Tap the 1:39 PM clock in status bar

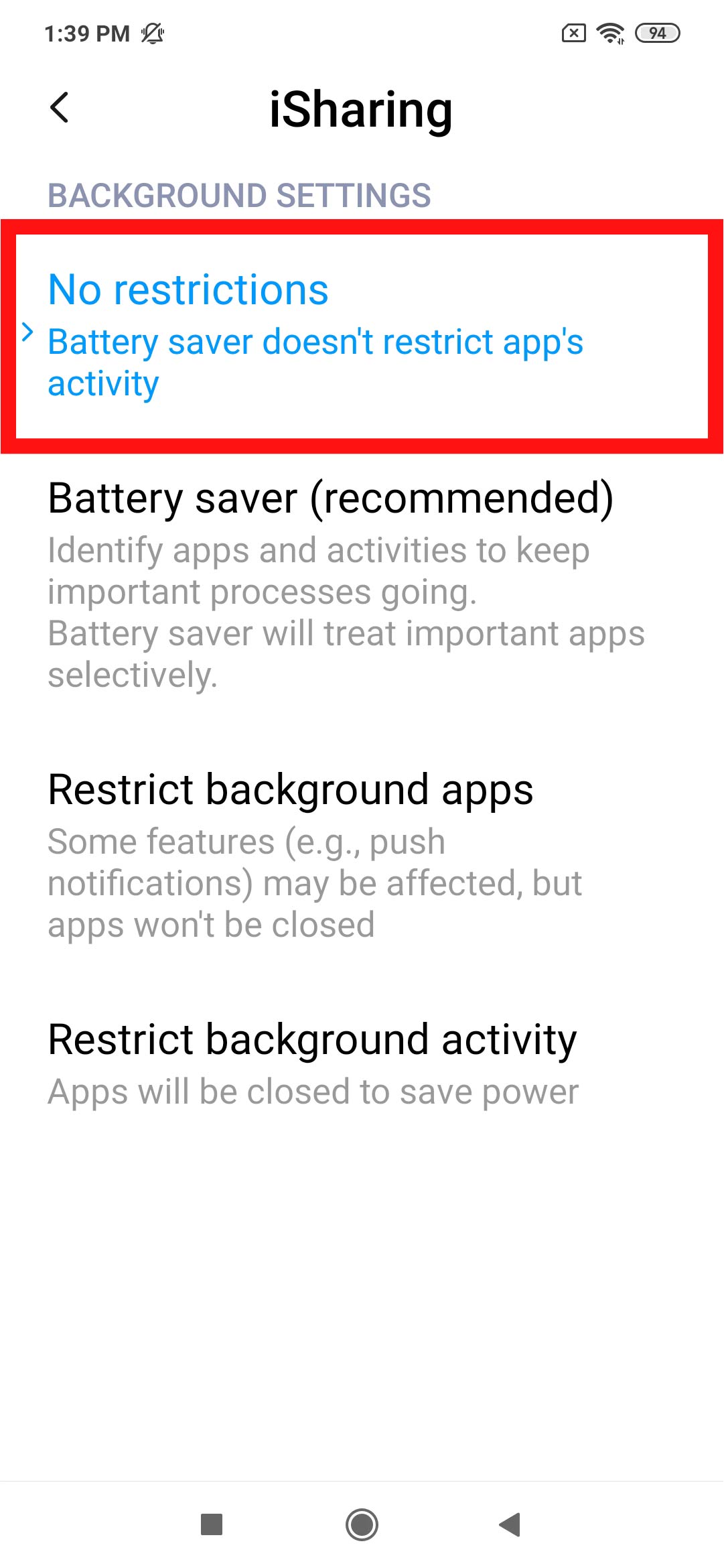[x=87, y=31]
